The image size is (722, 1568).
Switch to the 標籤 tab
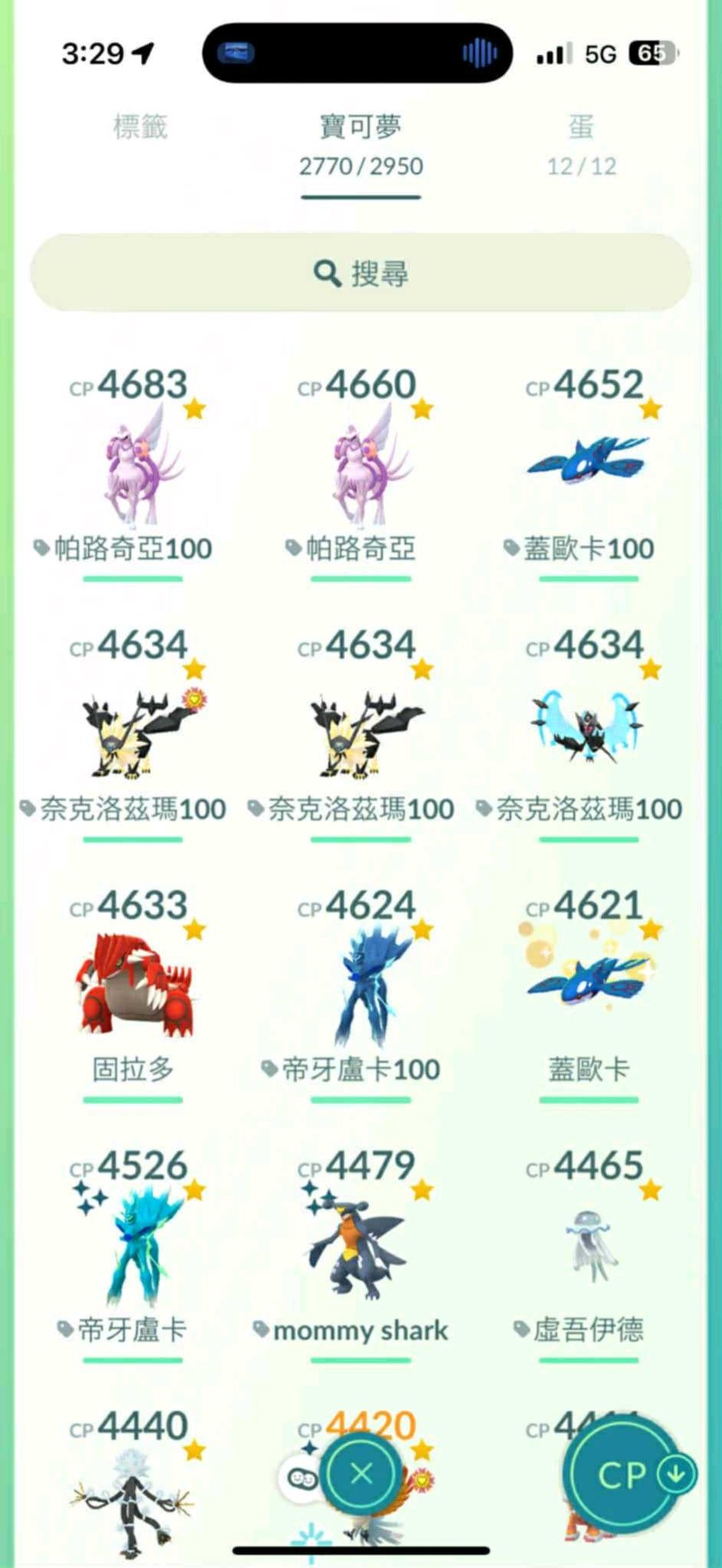140,128
